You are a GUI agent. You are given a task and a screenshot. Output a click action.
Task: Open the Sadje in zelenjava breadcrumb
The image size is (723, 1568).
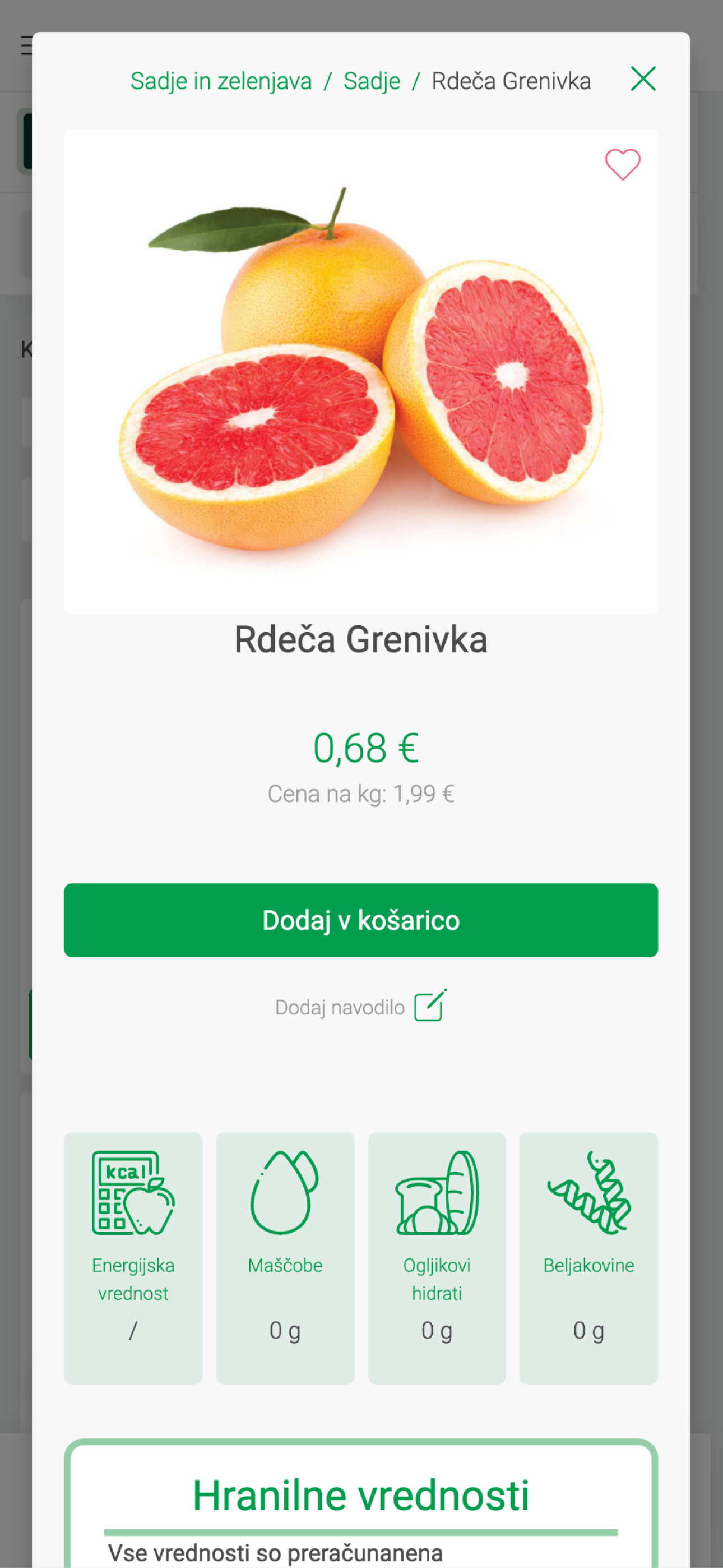pyautogui.click(x=221, y=81)
